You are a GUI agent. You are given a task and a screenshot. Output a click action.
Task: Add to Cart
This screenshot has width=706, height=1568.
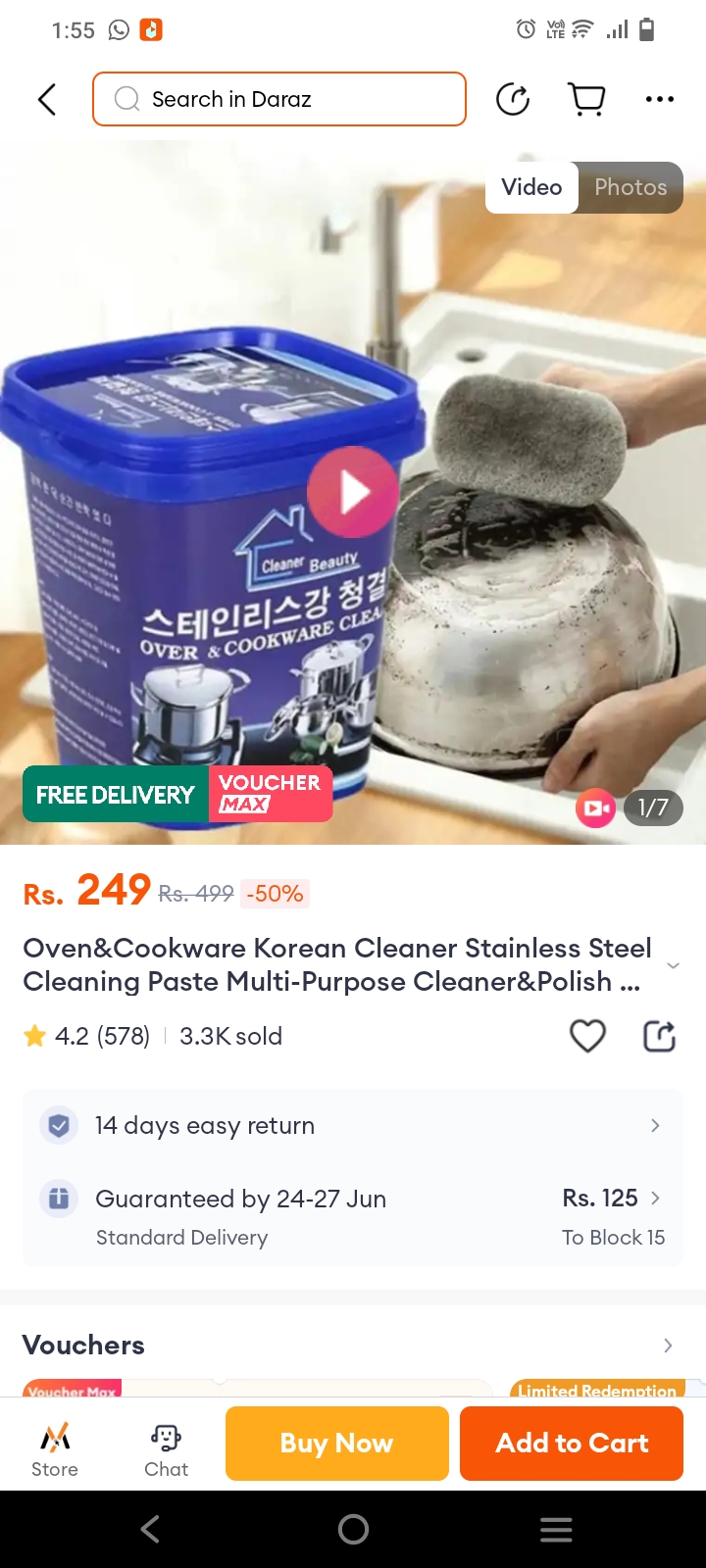coord(572,1443)
